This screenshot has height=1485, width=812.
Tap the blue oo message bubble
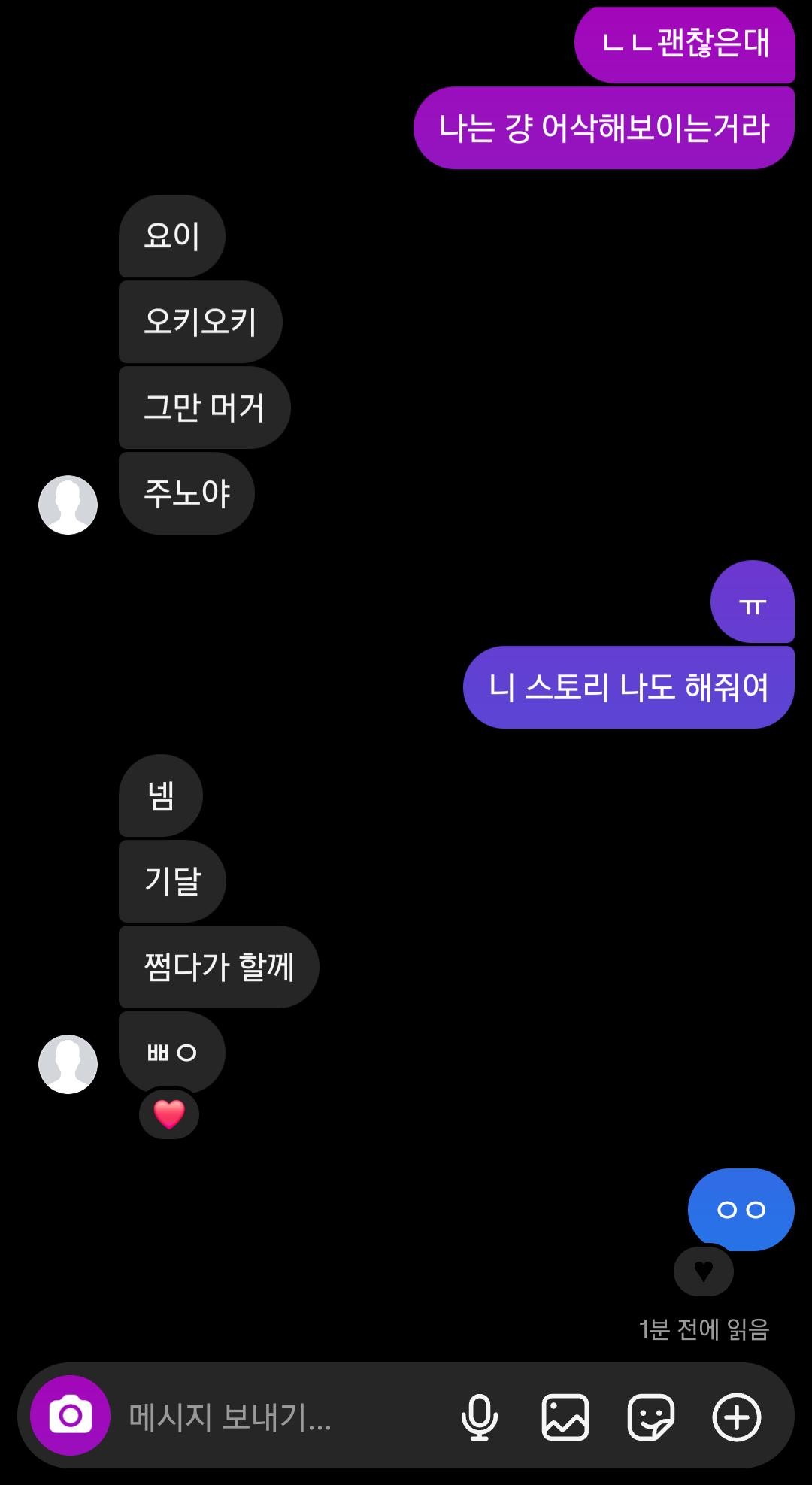[x=741, y=1209]
